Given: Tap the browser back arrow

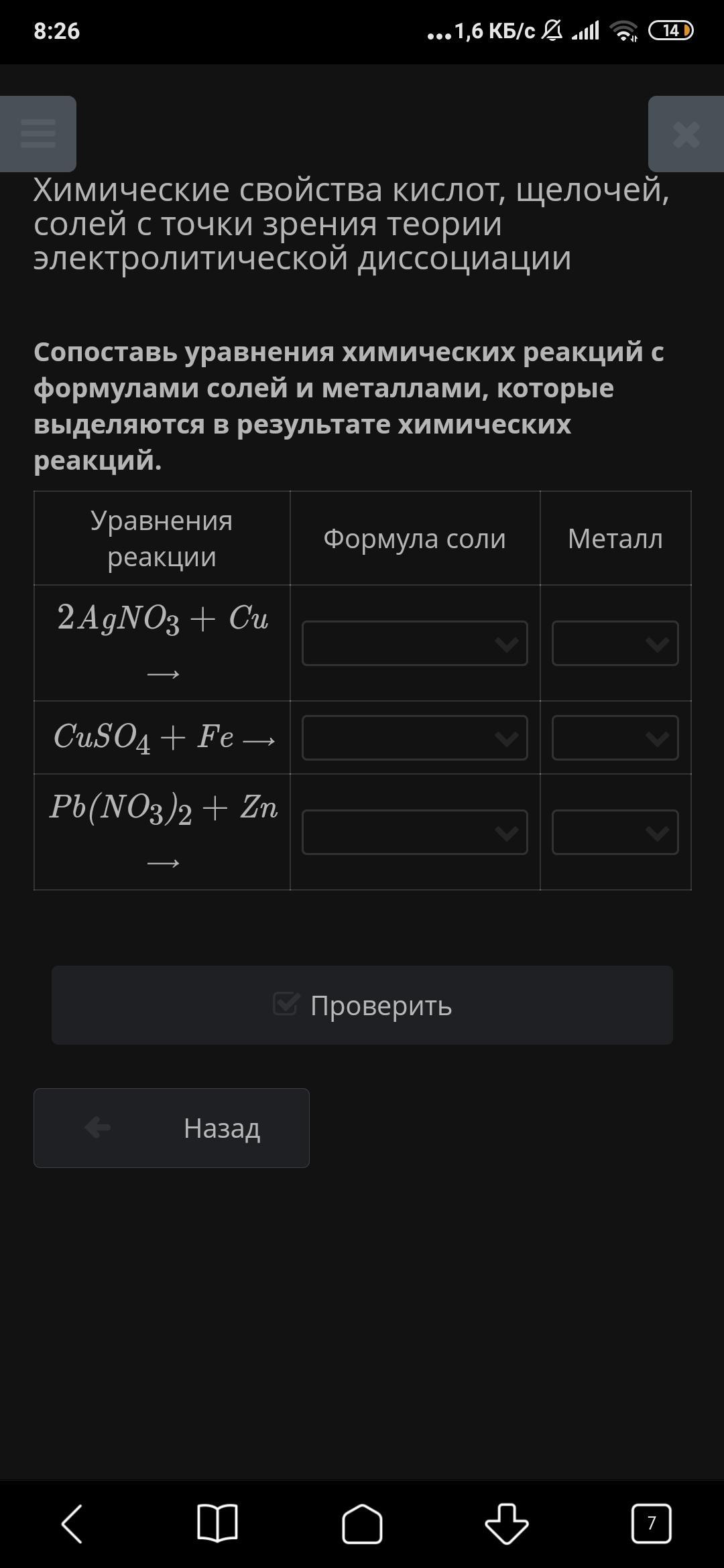Looking at the screenshot, I should 72,1524.
